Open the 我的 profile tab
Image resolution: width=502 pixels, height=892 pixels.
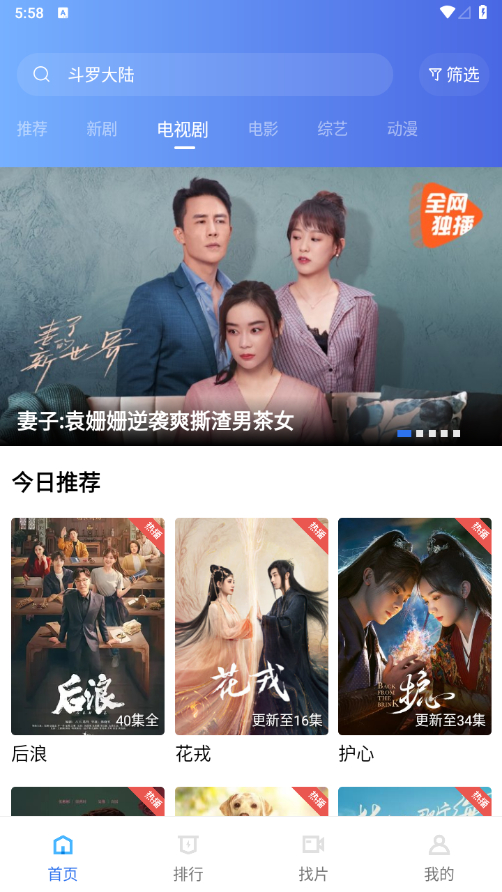pyautogui.click(x=439, y=857)
